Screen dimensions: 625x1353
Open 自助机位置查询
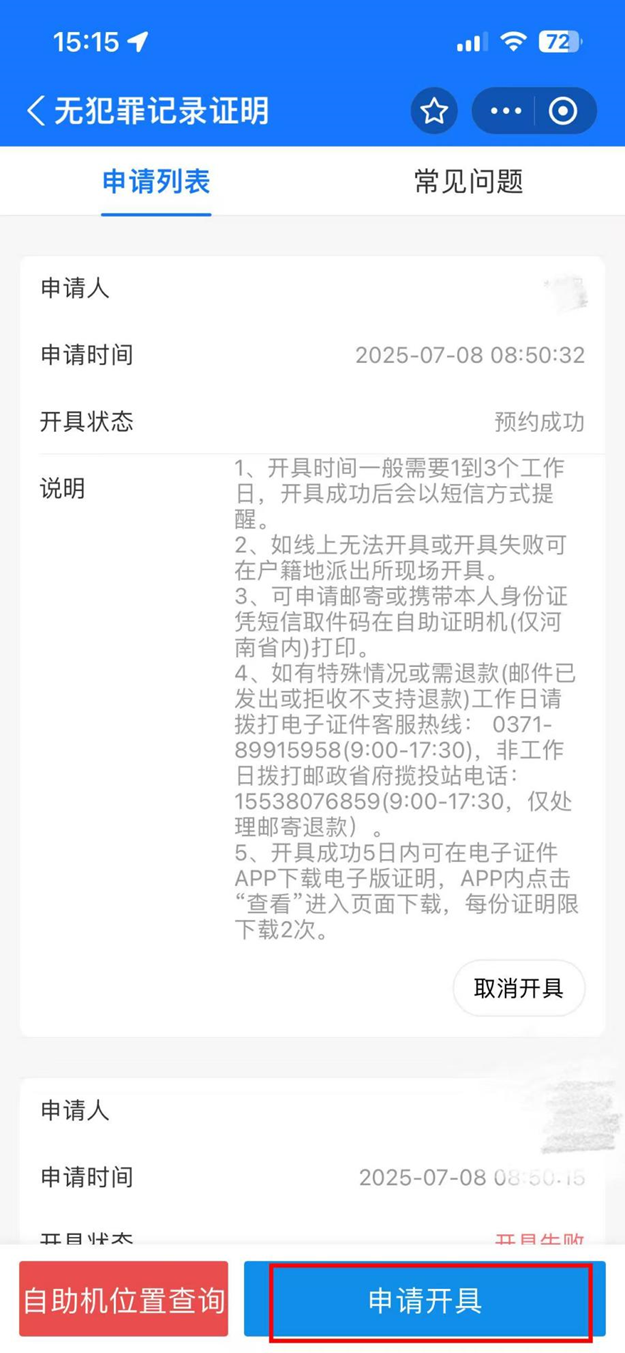coord(124,1299)
